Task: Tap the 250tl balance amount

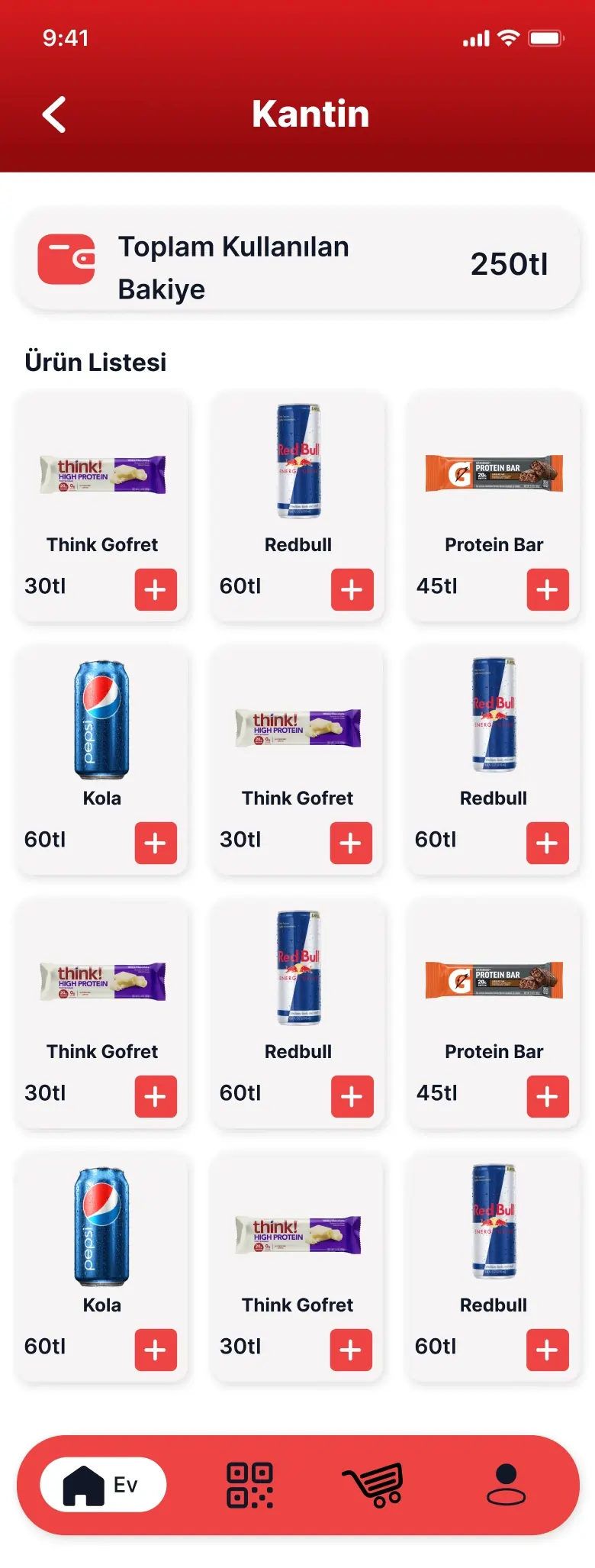Action: tap(510, 263)
